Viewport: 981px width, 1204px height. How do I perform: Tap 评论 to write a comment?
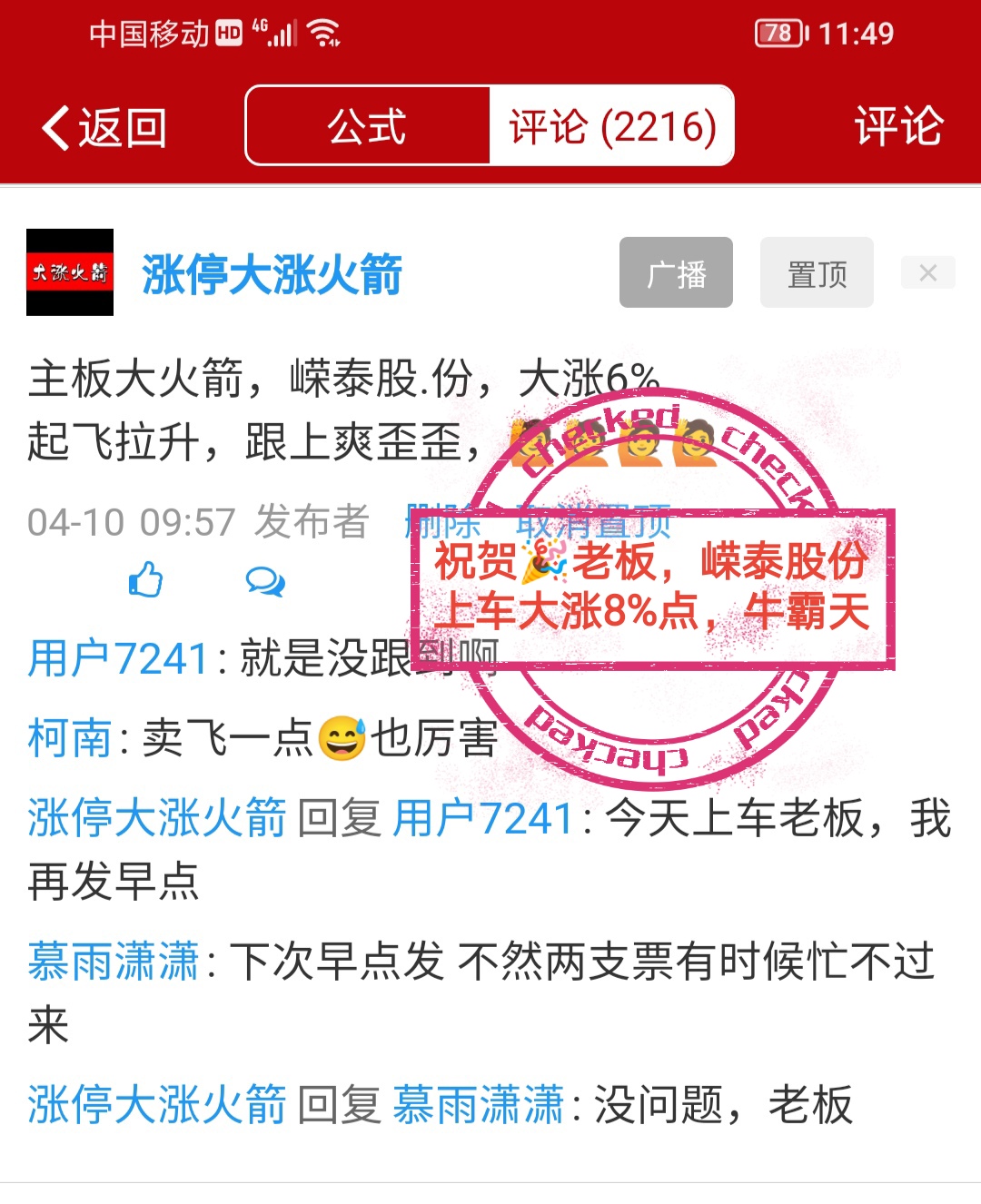(x=897, y=126)
